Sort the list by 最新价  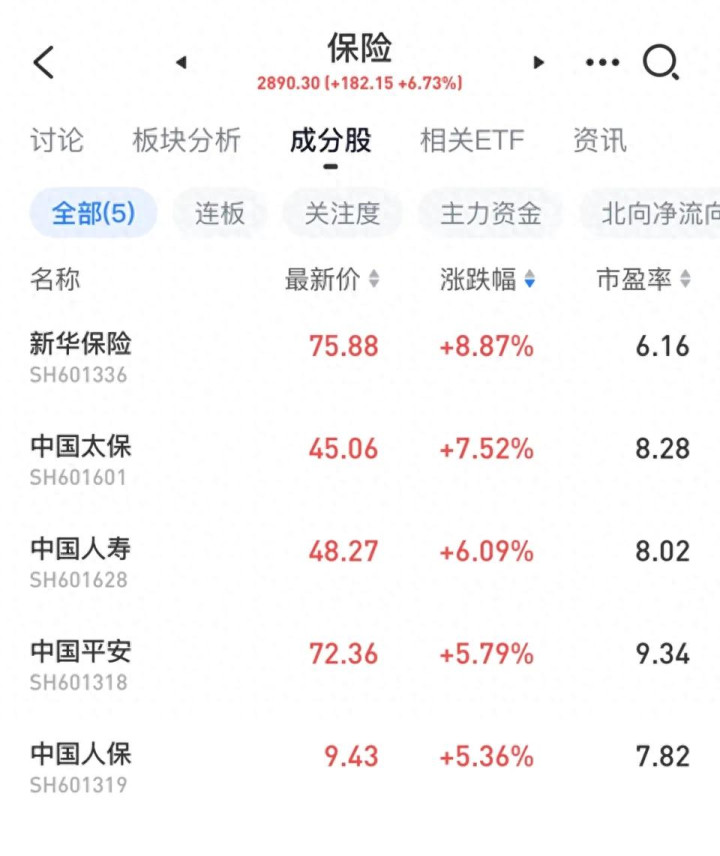click(332, 279)
